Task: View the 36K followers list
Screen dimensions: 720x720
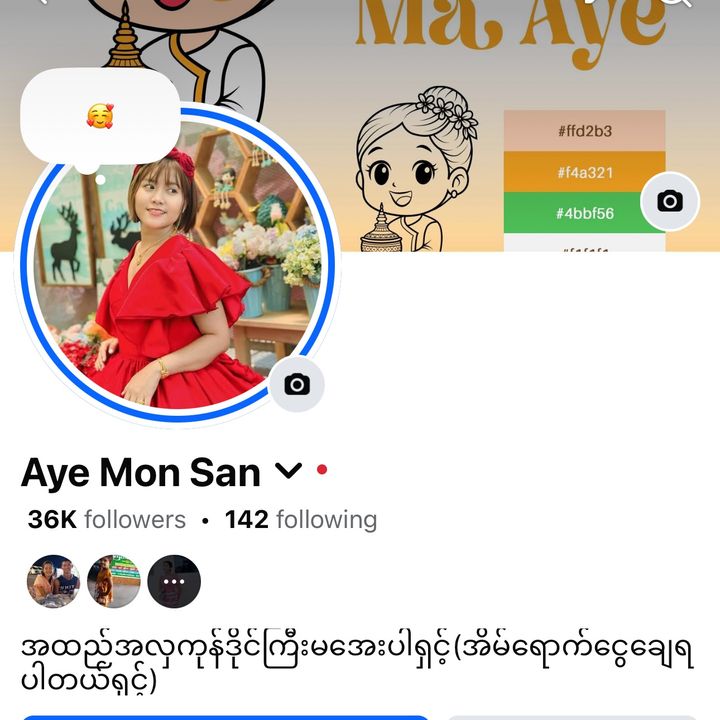Action: pyautogui.click(x=106, y=520)
